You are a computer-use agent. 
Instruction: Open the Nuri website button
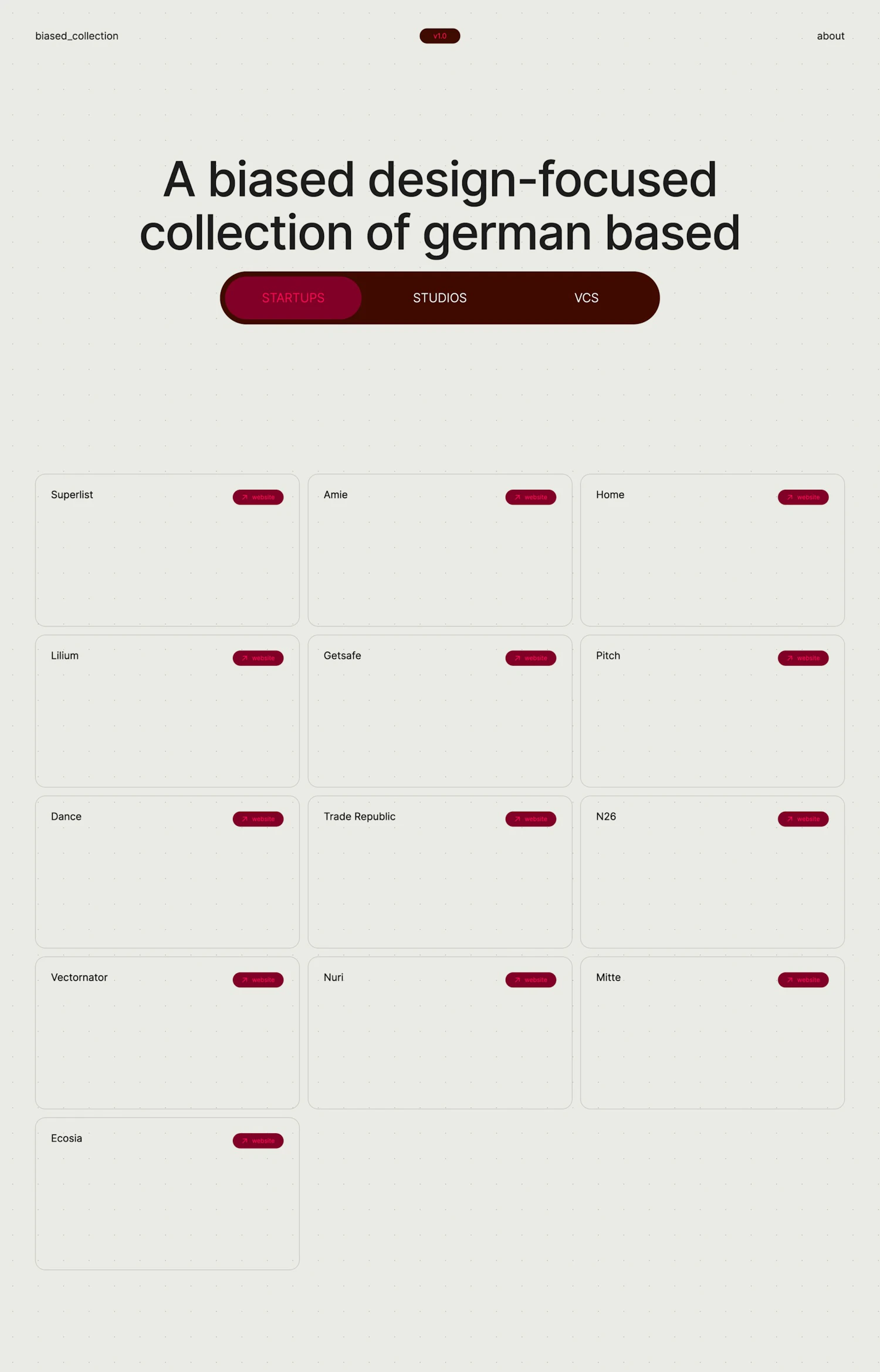(530, 980)
